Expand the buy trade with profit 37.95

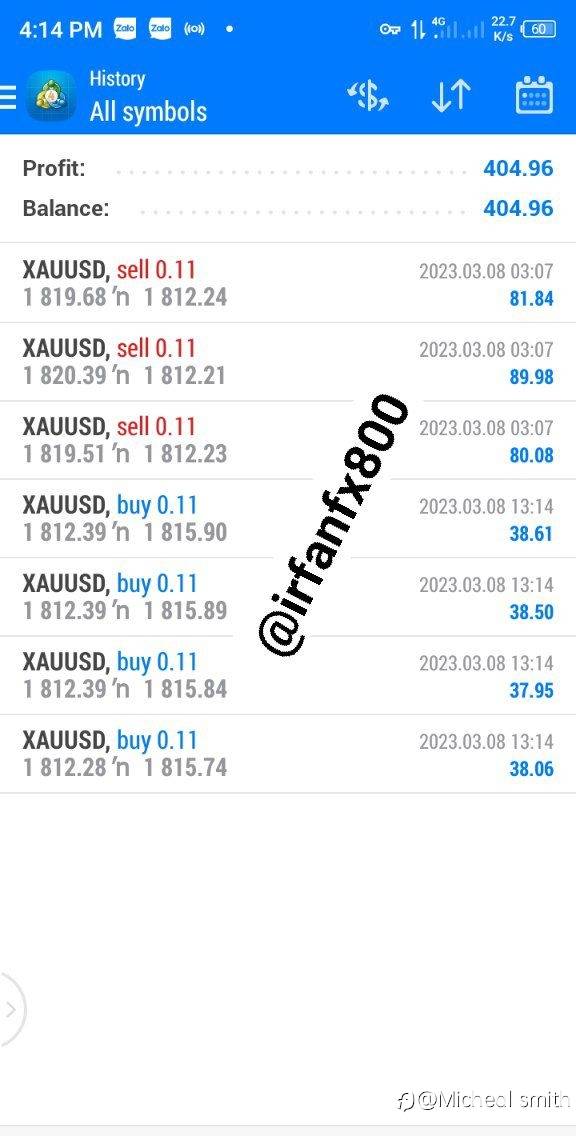tap(288, 674)
